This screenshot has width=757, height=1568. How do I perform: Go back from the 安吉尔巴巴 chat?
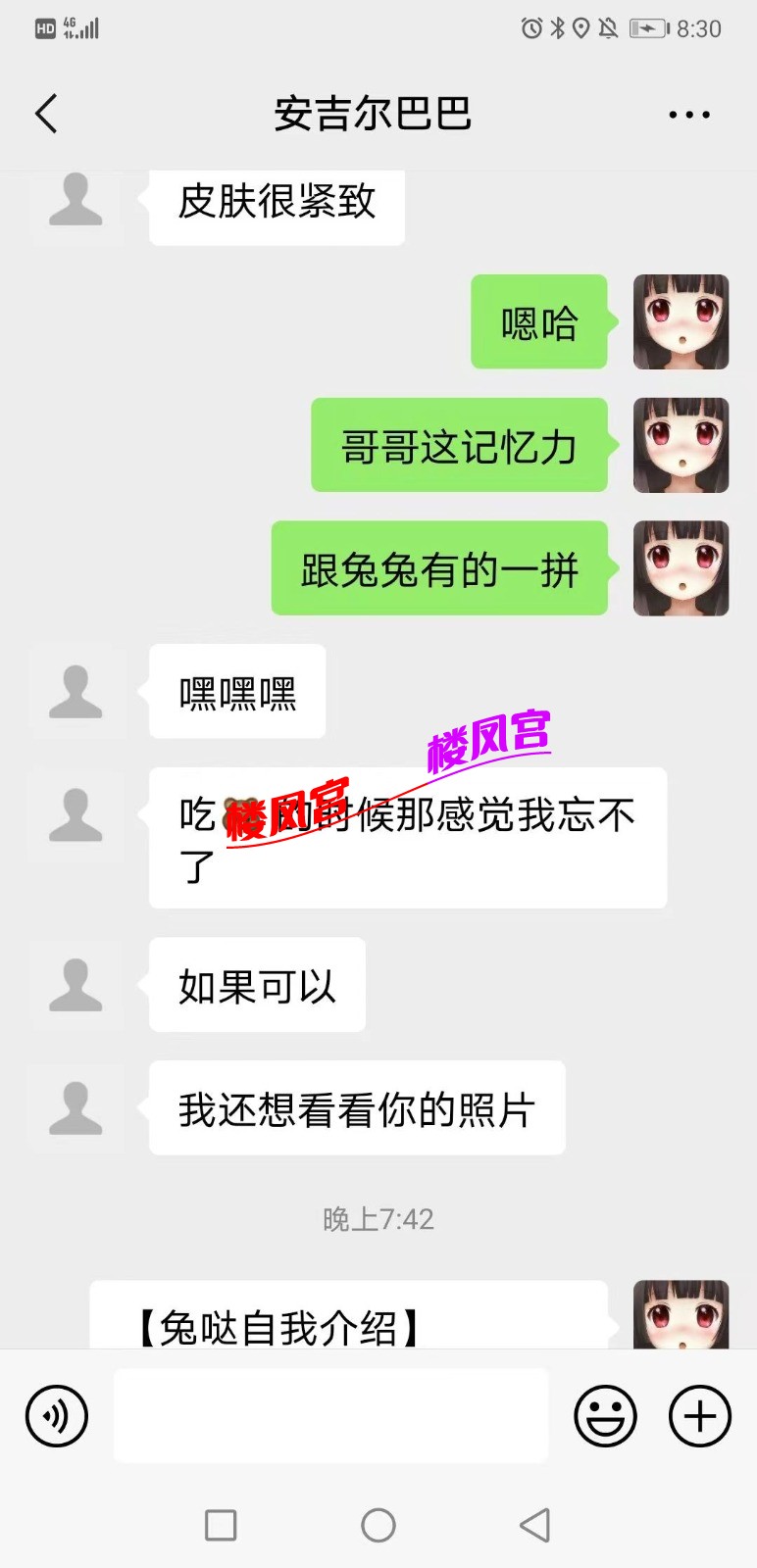[46, 114]
